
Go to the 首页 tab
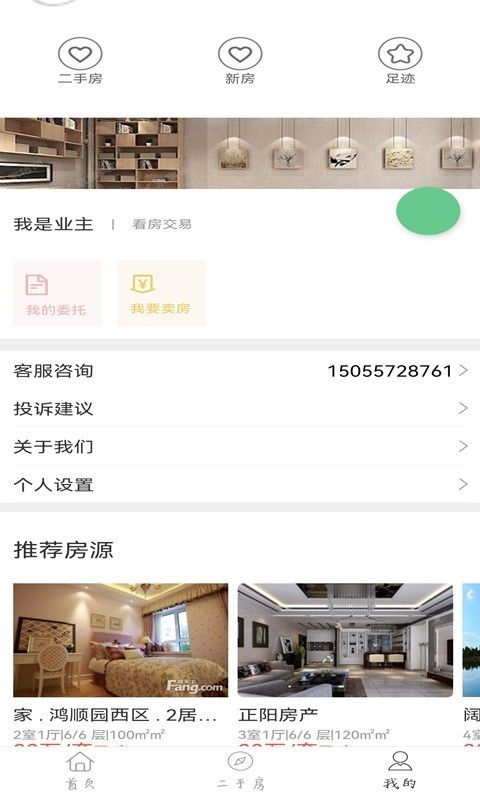(x=80, y=771)
